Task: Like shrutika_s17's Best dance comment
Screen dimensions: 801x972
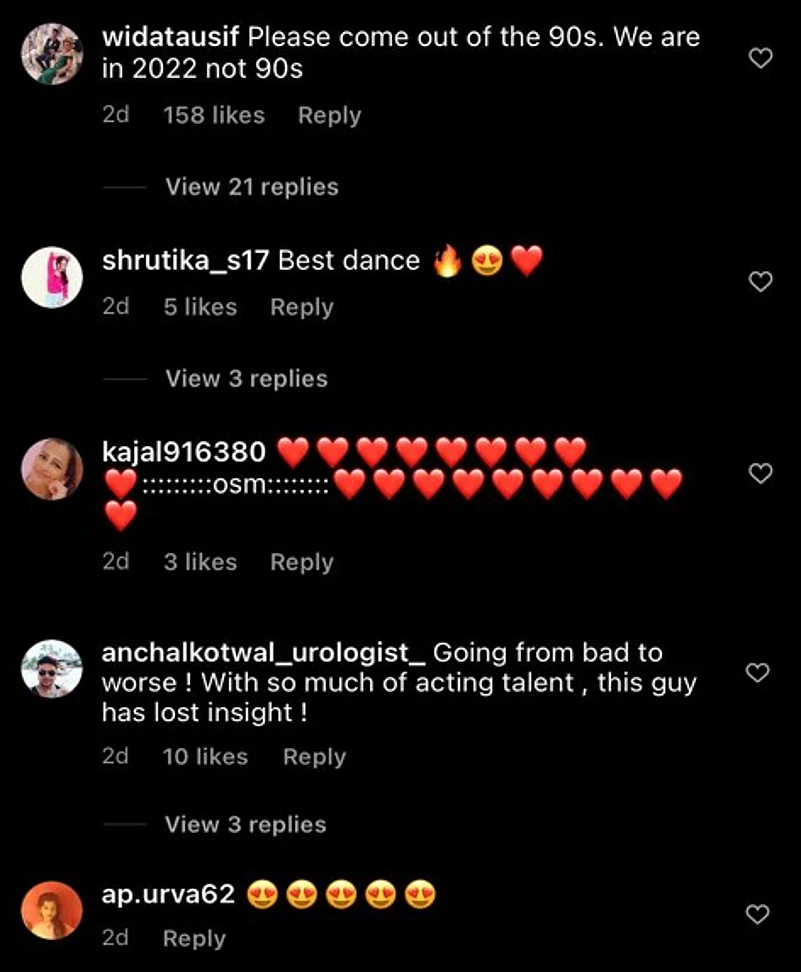Action: click(761, 282)
